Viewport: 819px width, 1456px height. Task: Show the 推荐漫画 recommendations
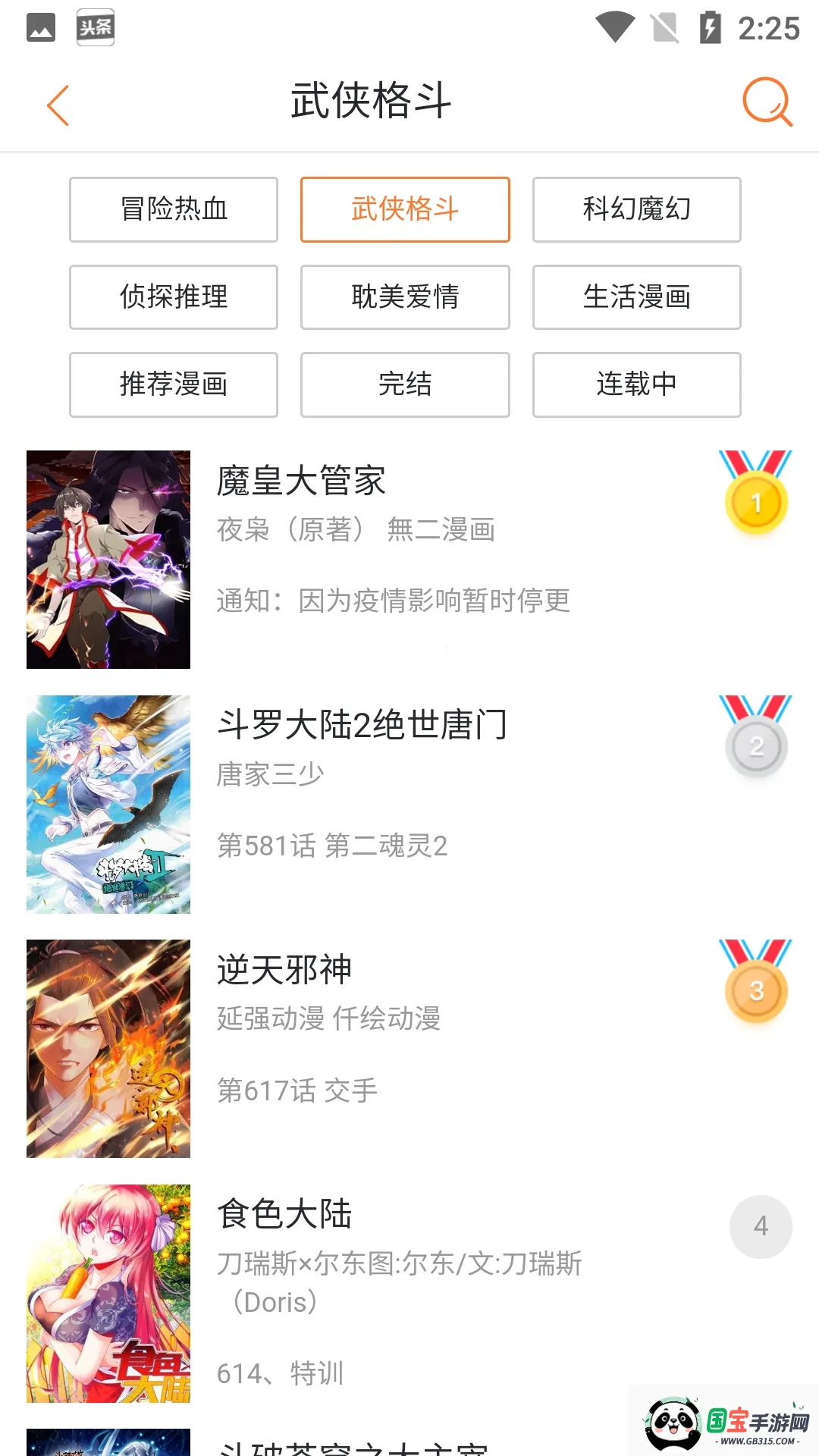(x=174, y=384)
